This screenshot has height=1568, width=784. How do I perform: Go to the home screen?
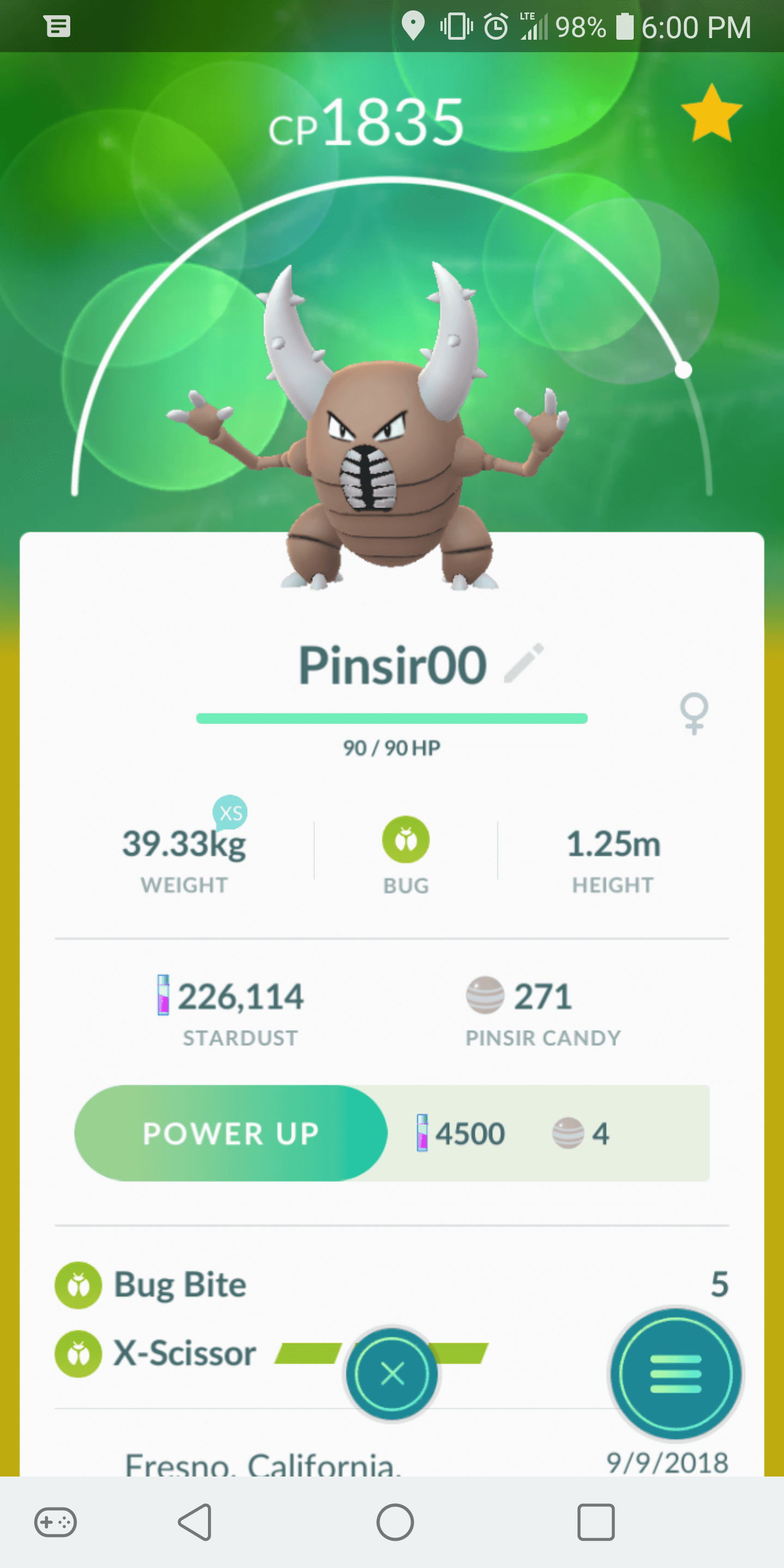[395, 1522]
